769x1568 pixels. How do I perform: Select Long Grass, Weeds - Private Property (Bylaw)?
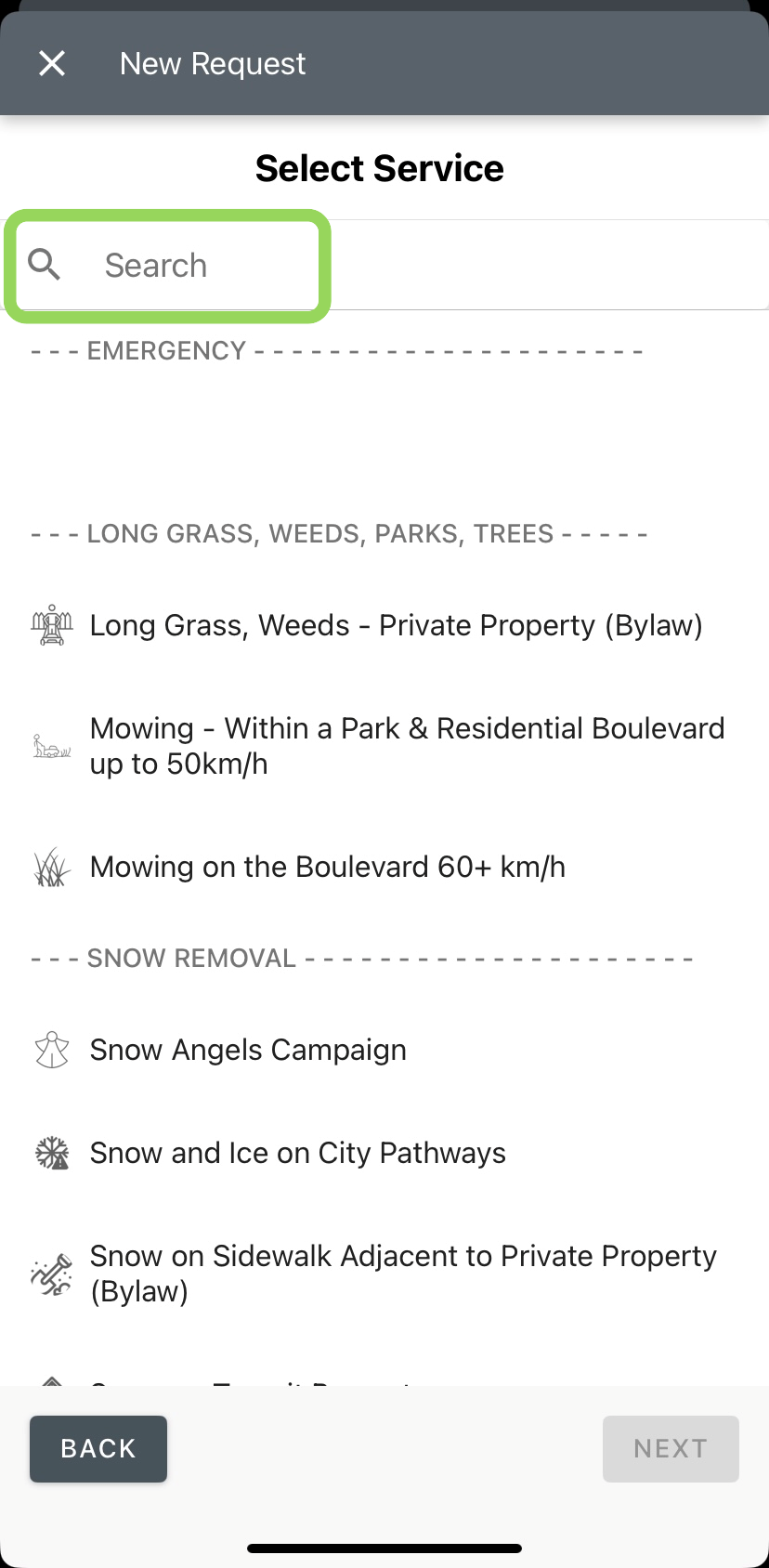coord(396,625)
